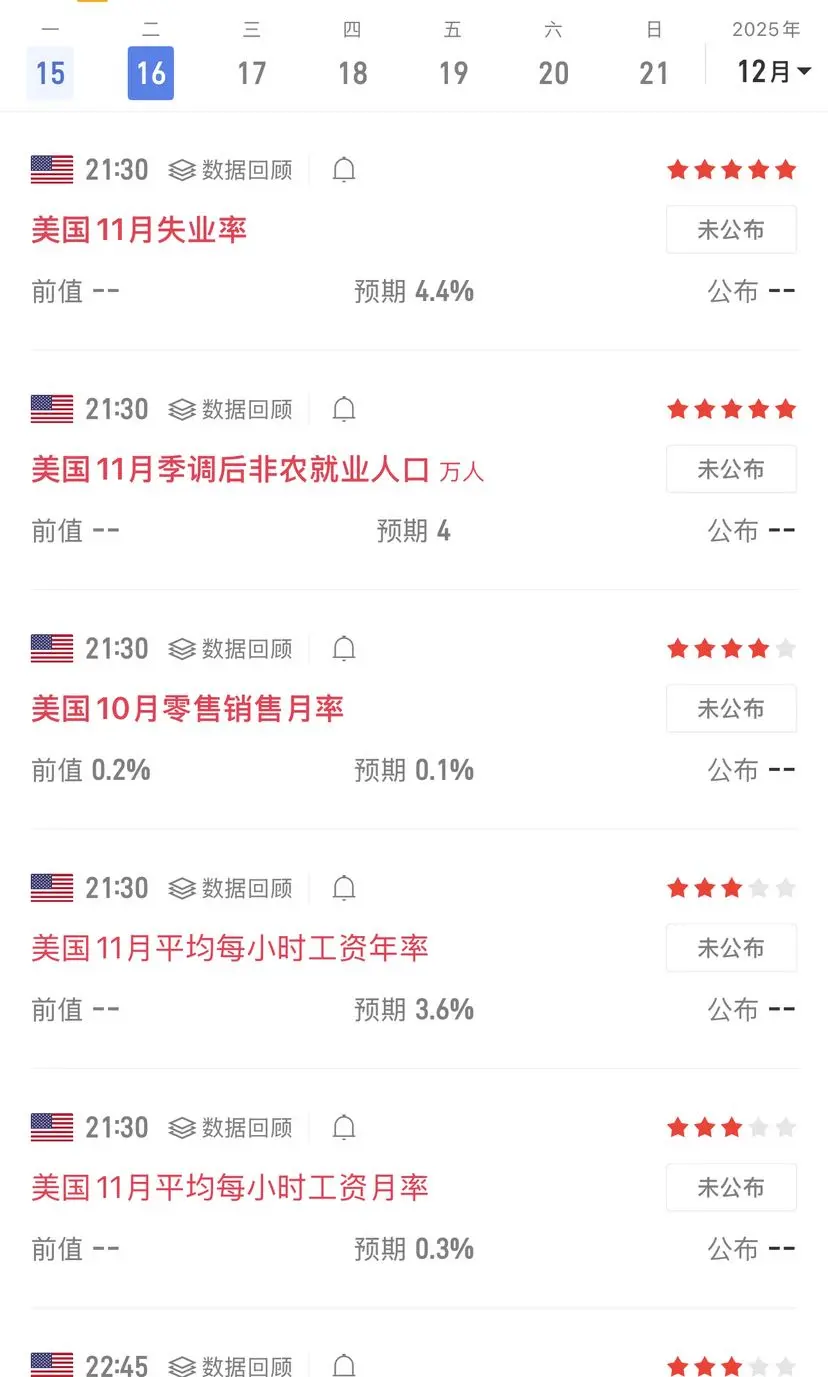
Task: Choose Saturday the 20th
Action: [553, 72]
